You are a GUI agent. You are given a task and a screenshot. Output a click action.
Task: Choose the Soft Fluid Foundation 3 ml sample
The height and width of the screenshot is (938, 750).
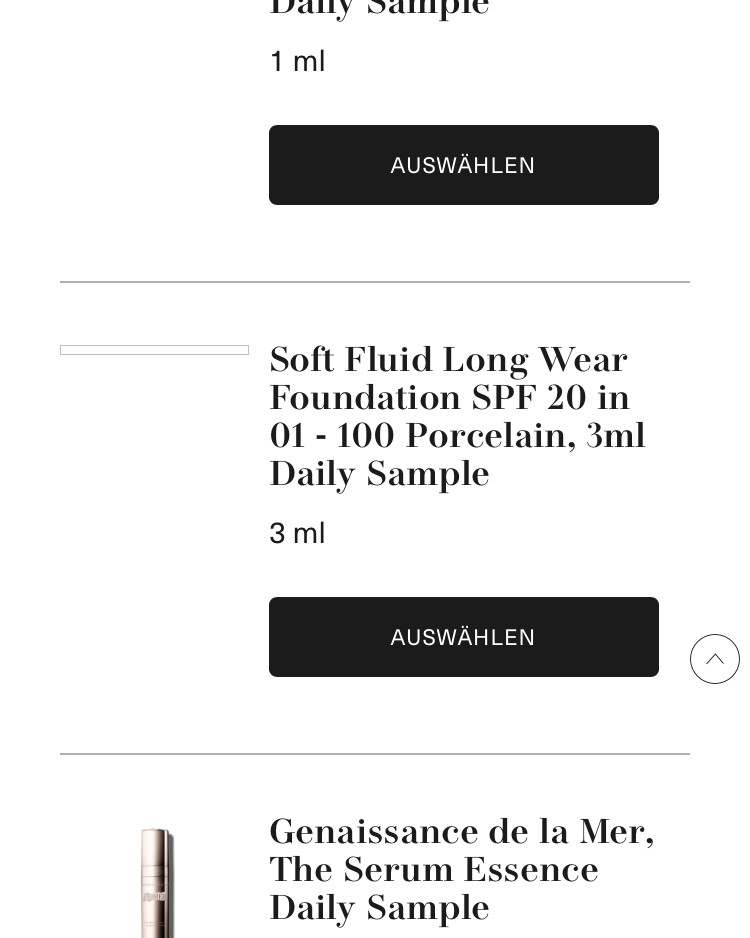[463, 637]
